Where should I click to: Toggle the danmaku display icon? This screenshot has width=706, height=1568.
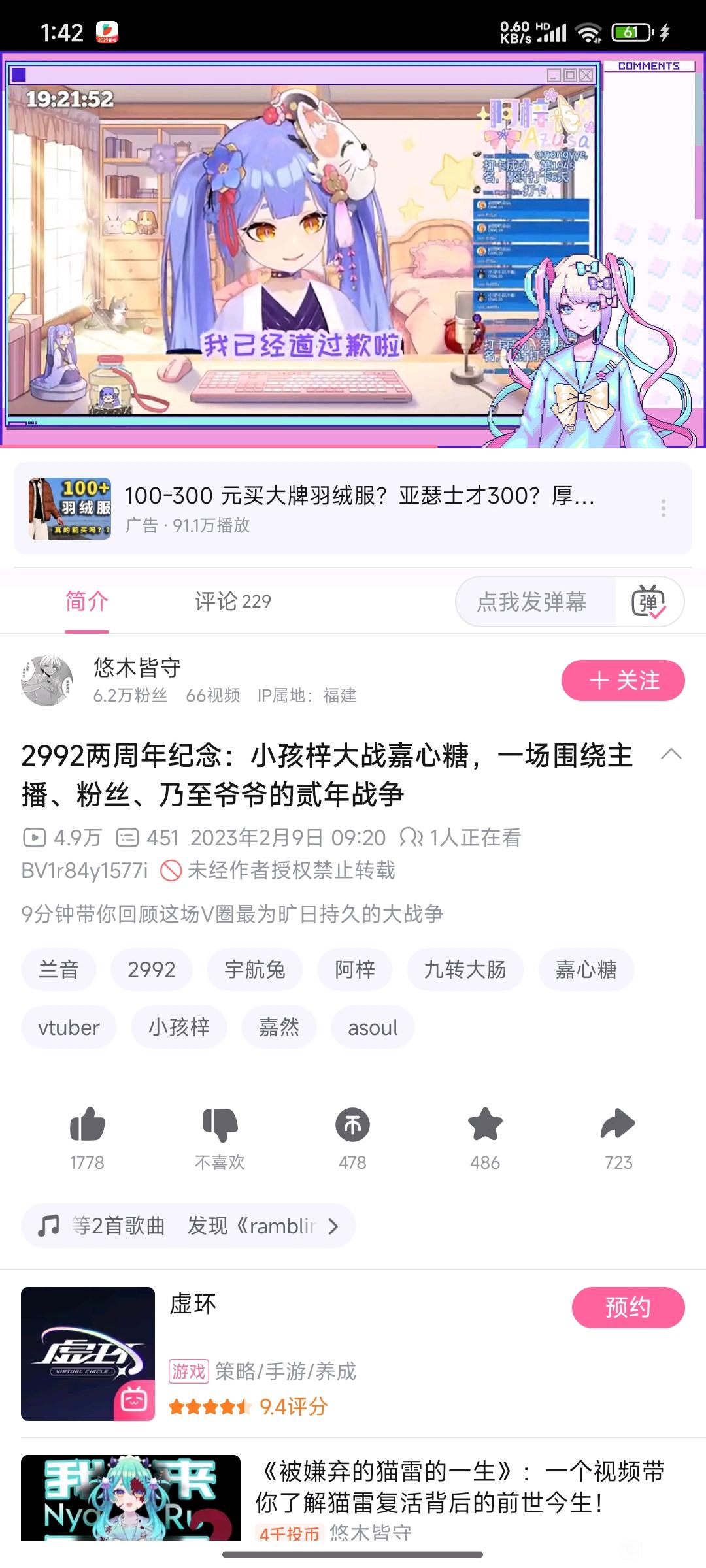click(x=648, y=601)
